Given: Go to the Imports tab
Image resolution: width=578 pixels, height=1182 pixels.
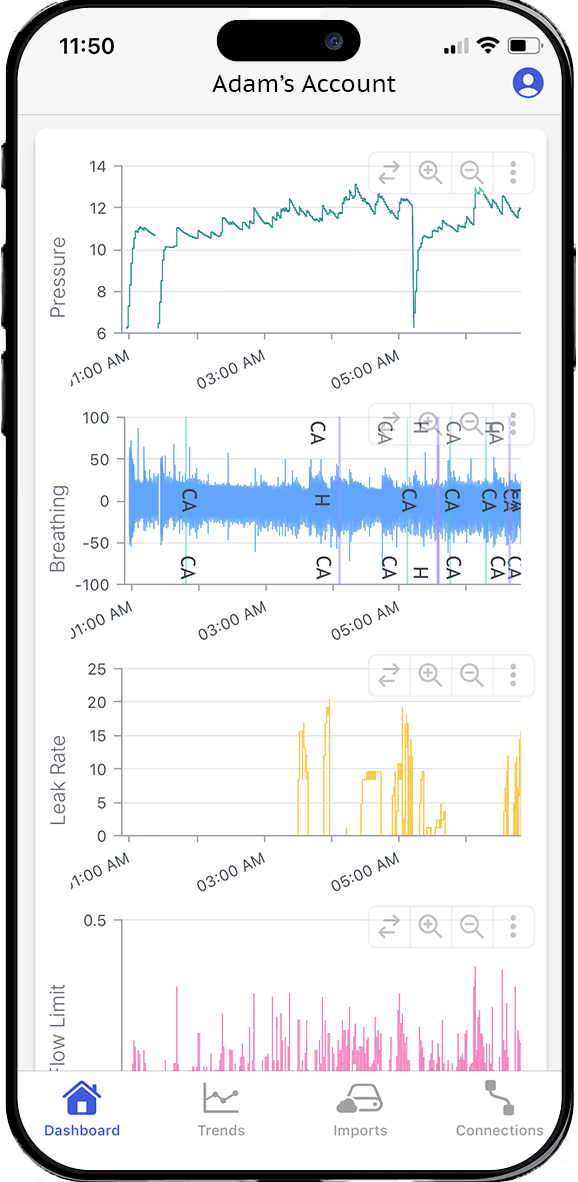Looking at the screenshot, I should 359,1110.
